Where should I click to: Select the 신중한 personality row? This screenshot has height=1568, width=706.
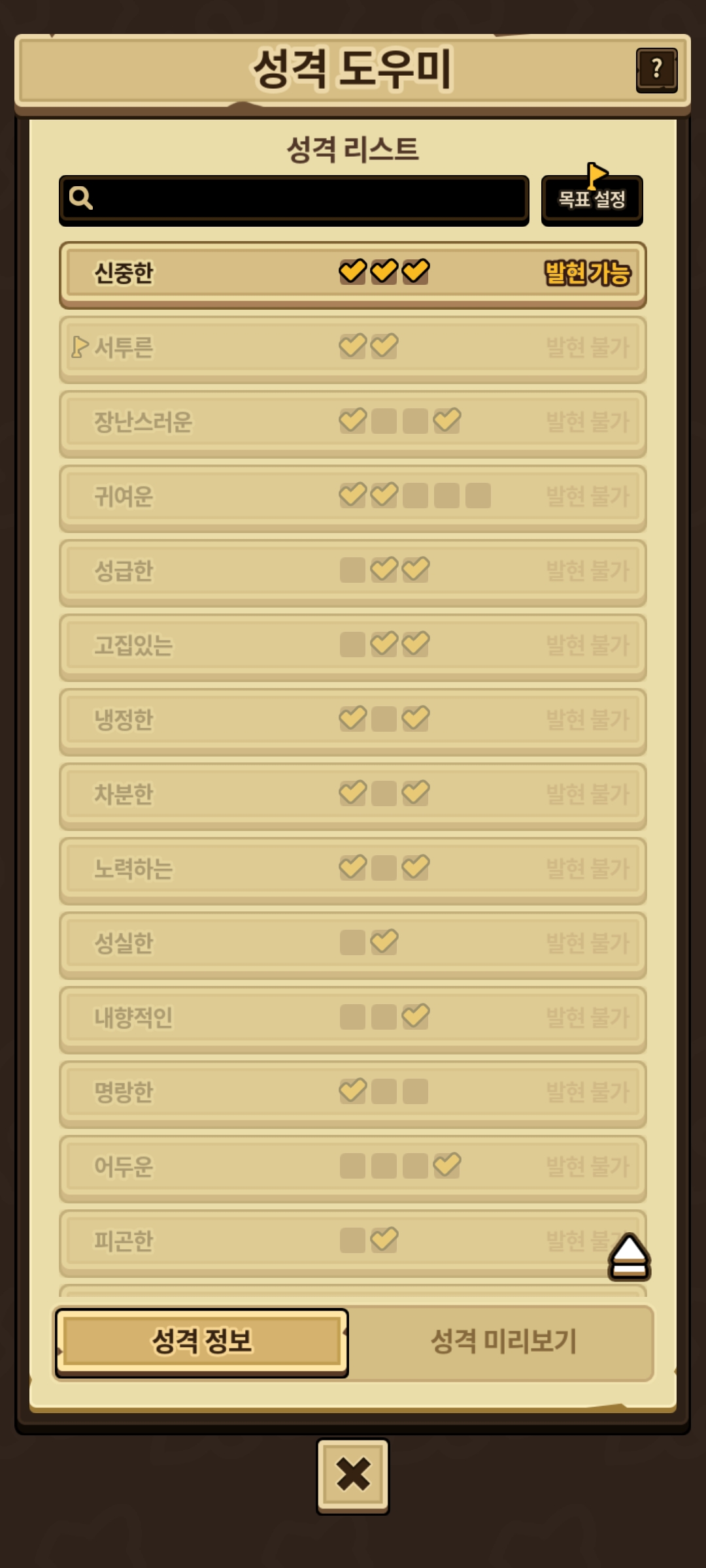pos(353,274)
